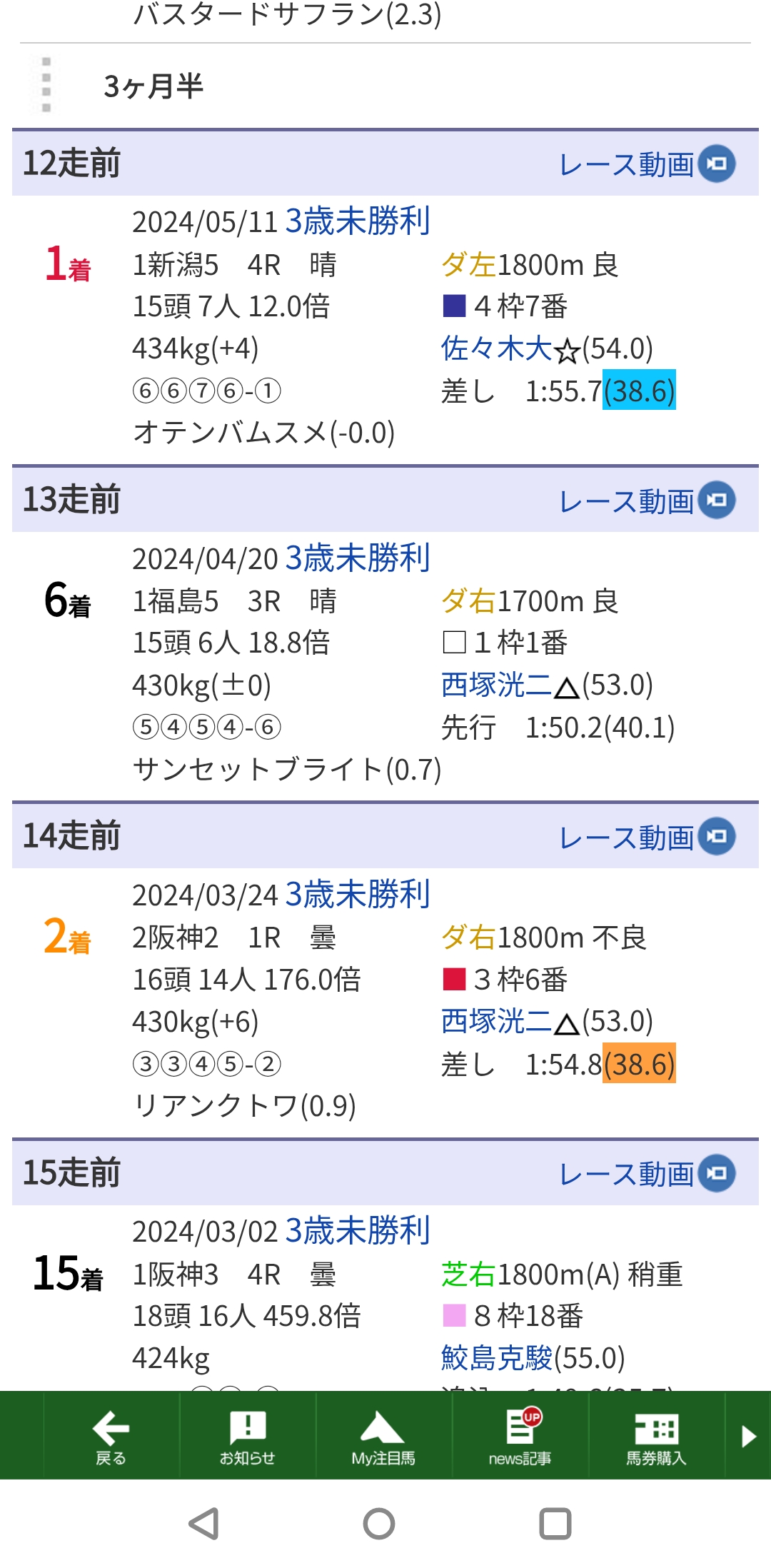Open My注目馬 list
The height and width of the screenshot is (1568, 771).
(383, 1437)
